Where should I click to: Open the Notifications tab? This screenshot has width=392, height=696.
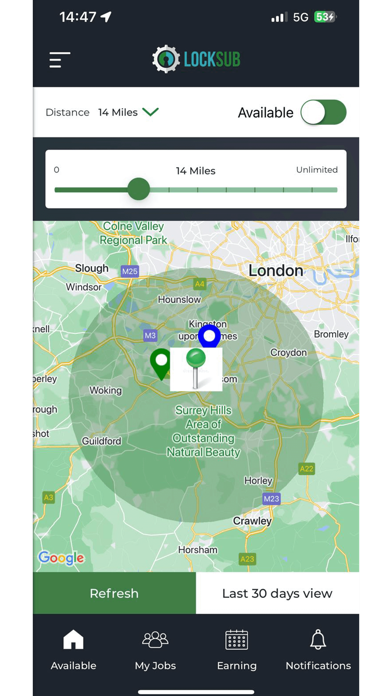318,650
